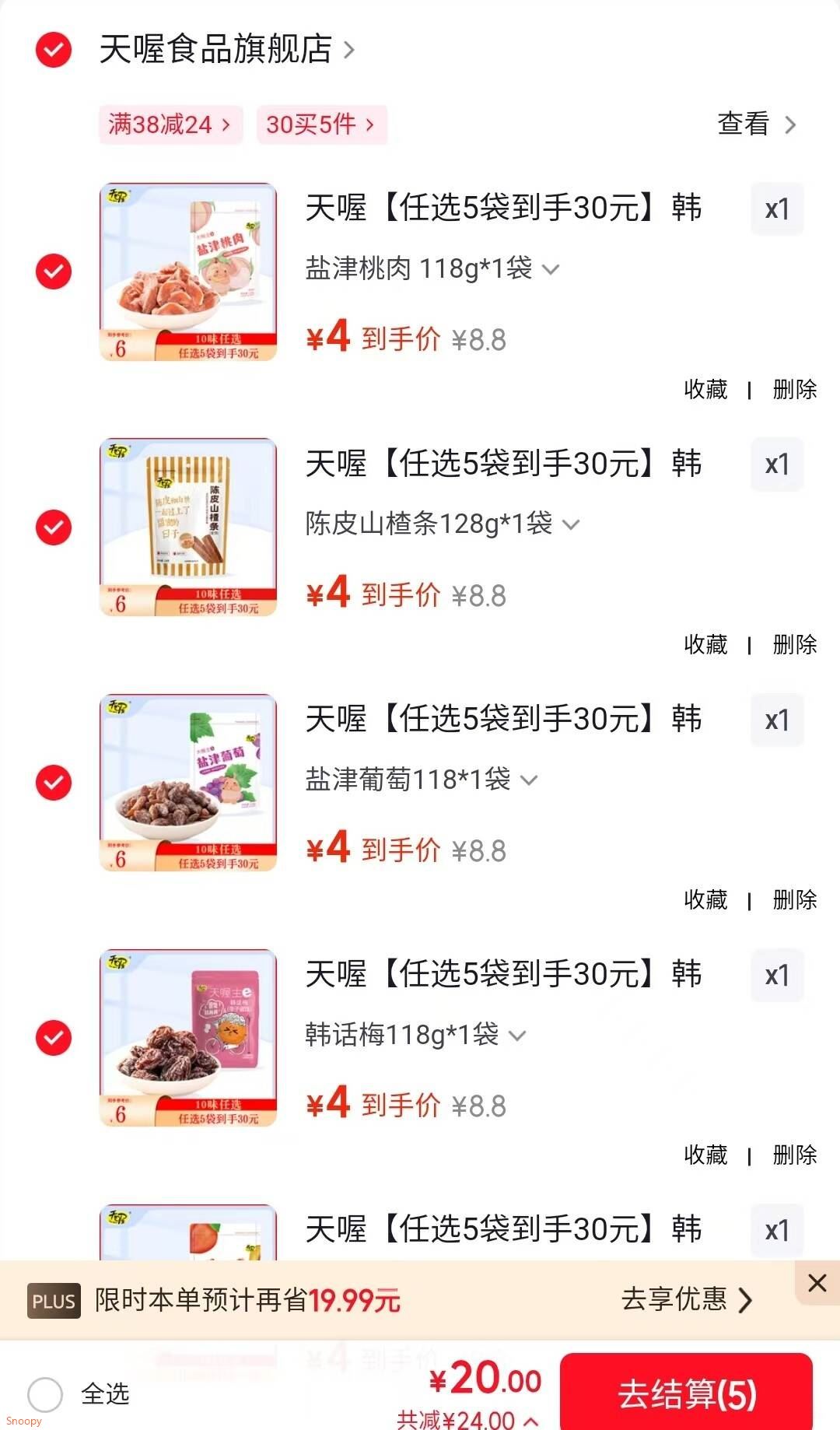Expand the 盐津桃肉 118g spec dropdown

[552, 268]
